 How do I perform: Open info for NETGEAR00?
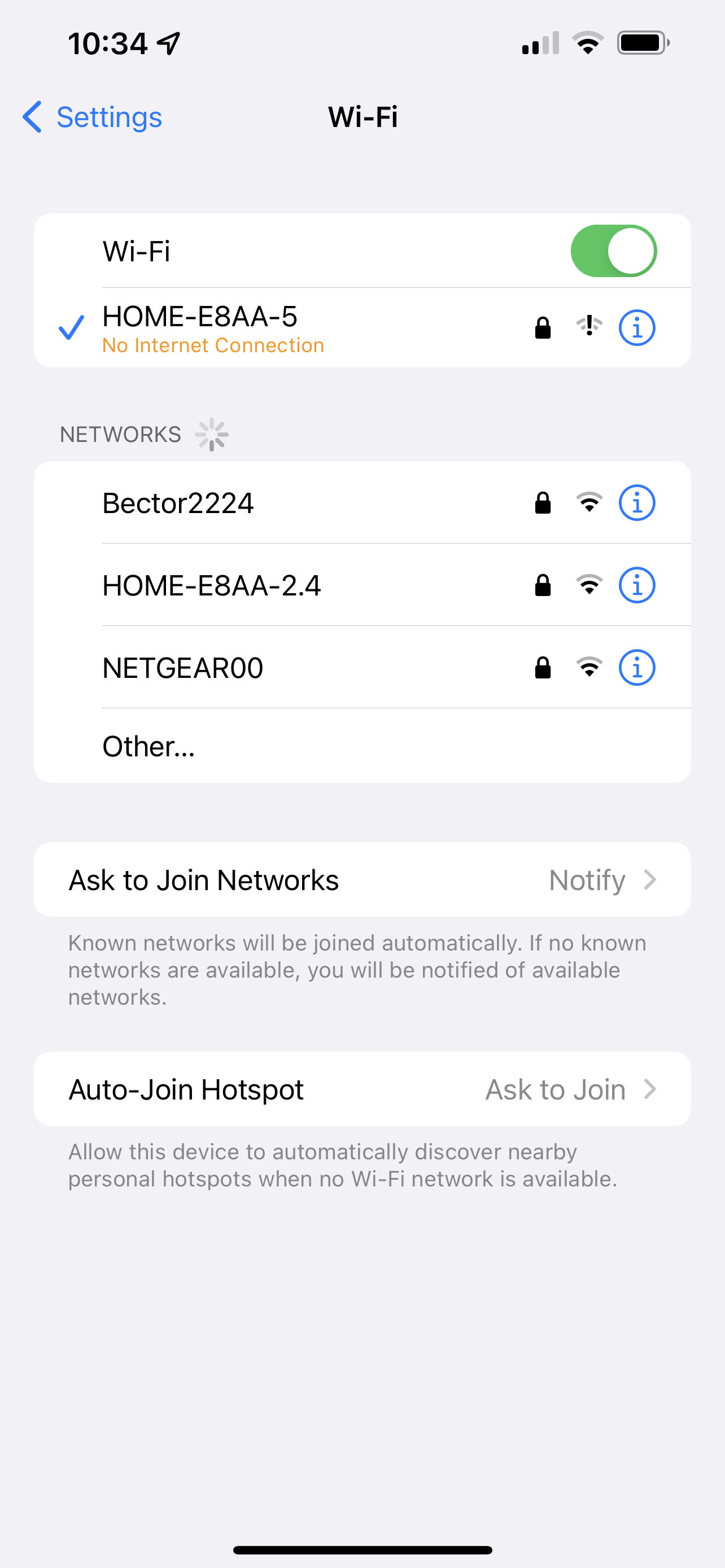637,667
